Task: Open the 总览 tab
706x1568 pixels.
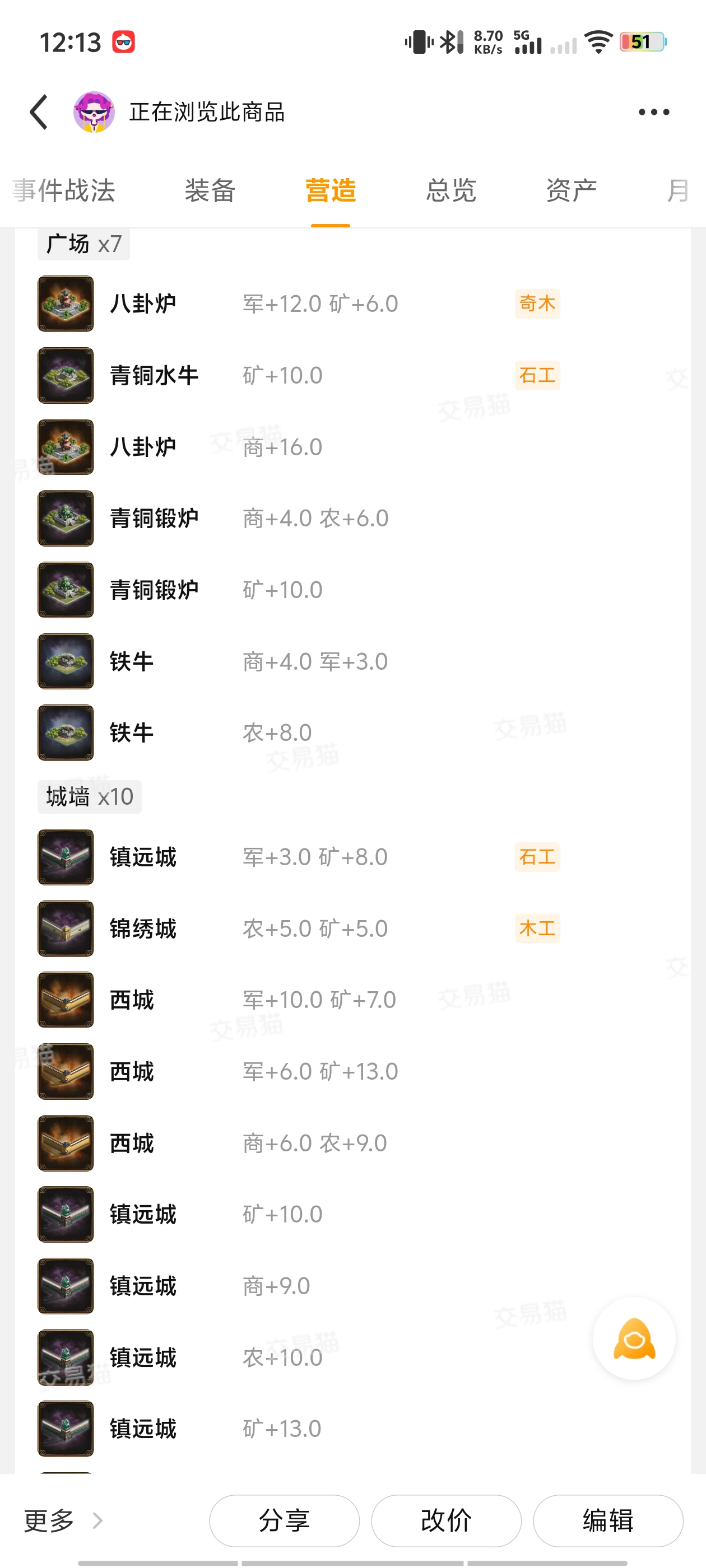Action: pos(450,190)
